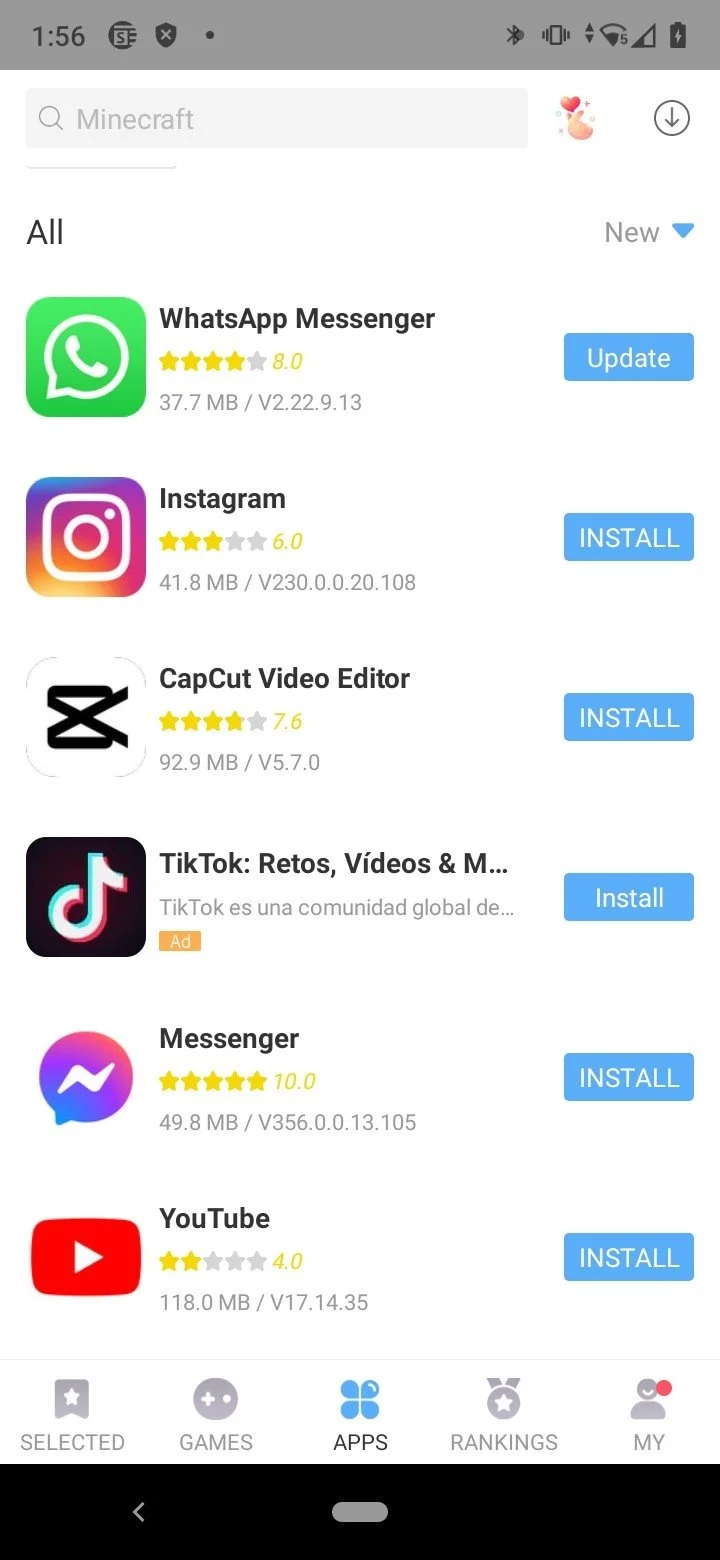Open the downloads manager icon
Viewport: 720px width, 1560px height.
(671, 119)
